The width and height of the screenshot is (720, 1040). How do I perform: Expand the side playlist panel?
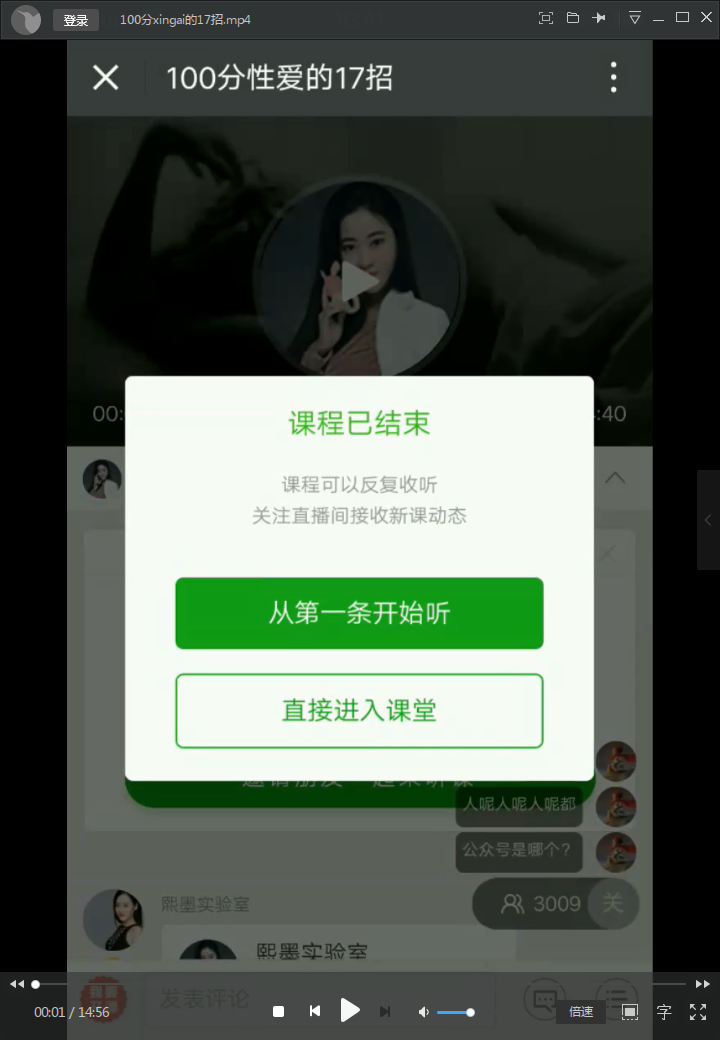pos(708,520)
